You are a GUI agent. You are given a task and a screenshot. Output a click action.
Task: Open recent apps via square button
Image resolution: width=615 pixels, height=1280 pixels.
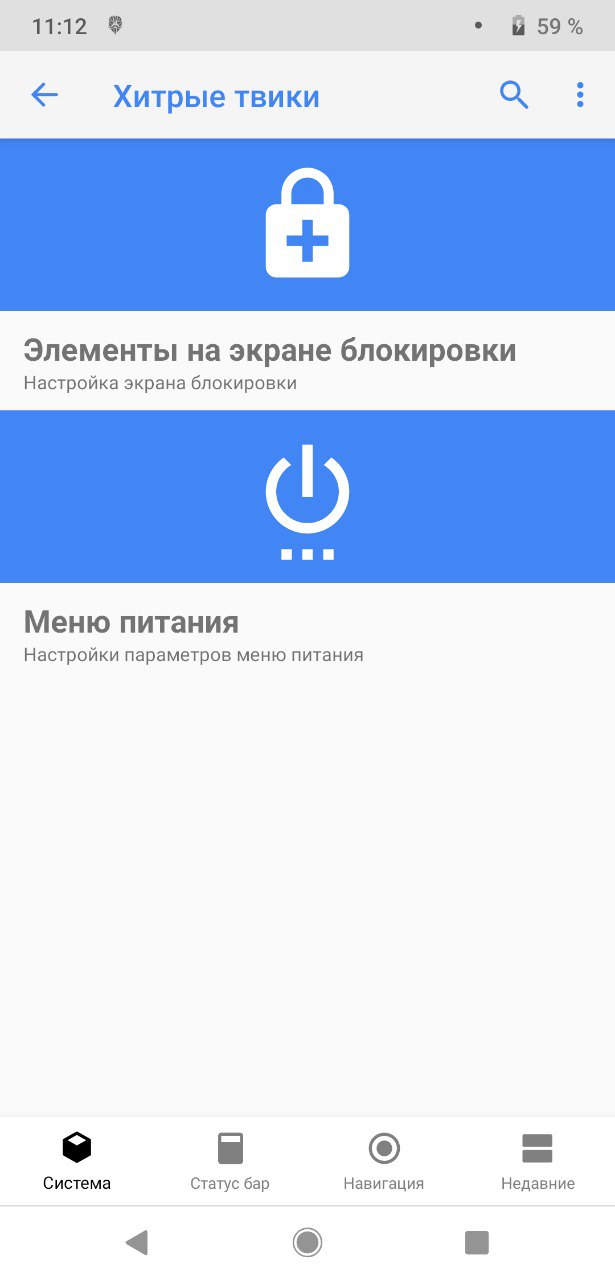(x=477, y=1243)
